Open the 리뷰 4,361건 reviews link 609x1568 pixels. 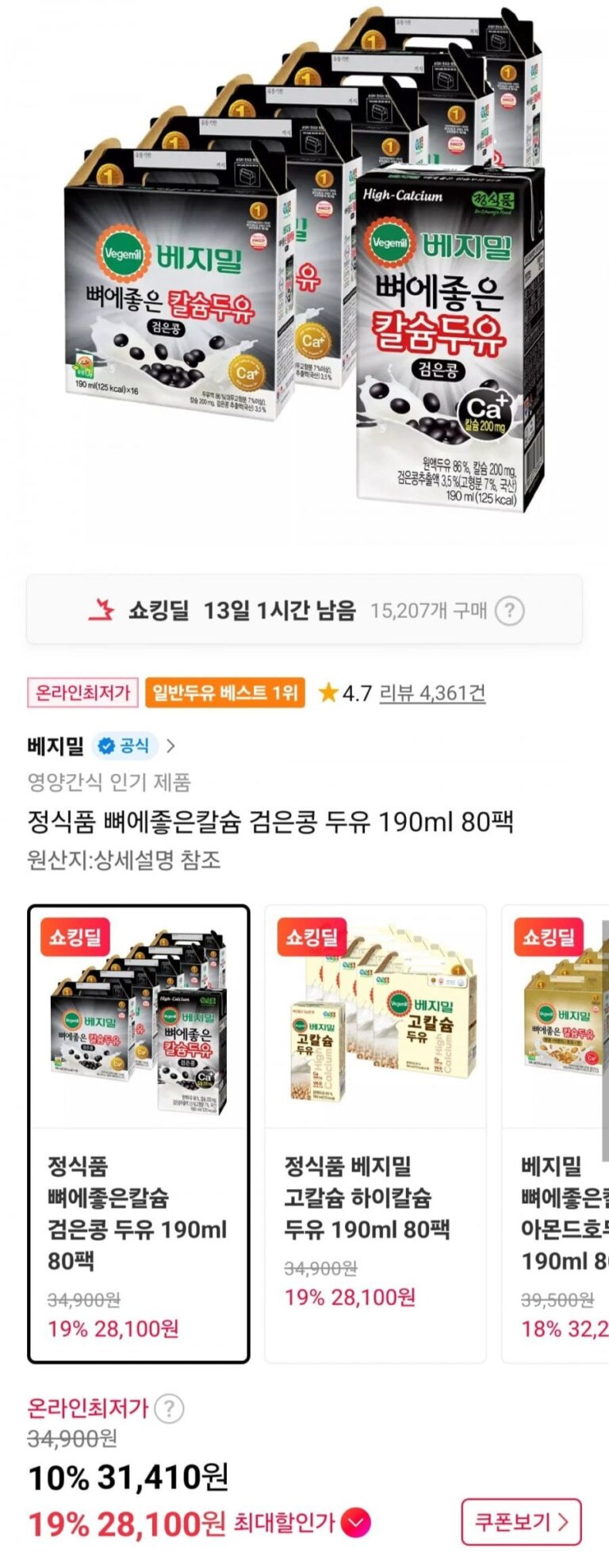(432, 693)
